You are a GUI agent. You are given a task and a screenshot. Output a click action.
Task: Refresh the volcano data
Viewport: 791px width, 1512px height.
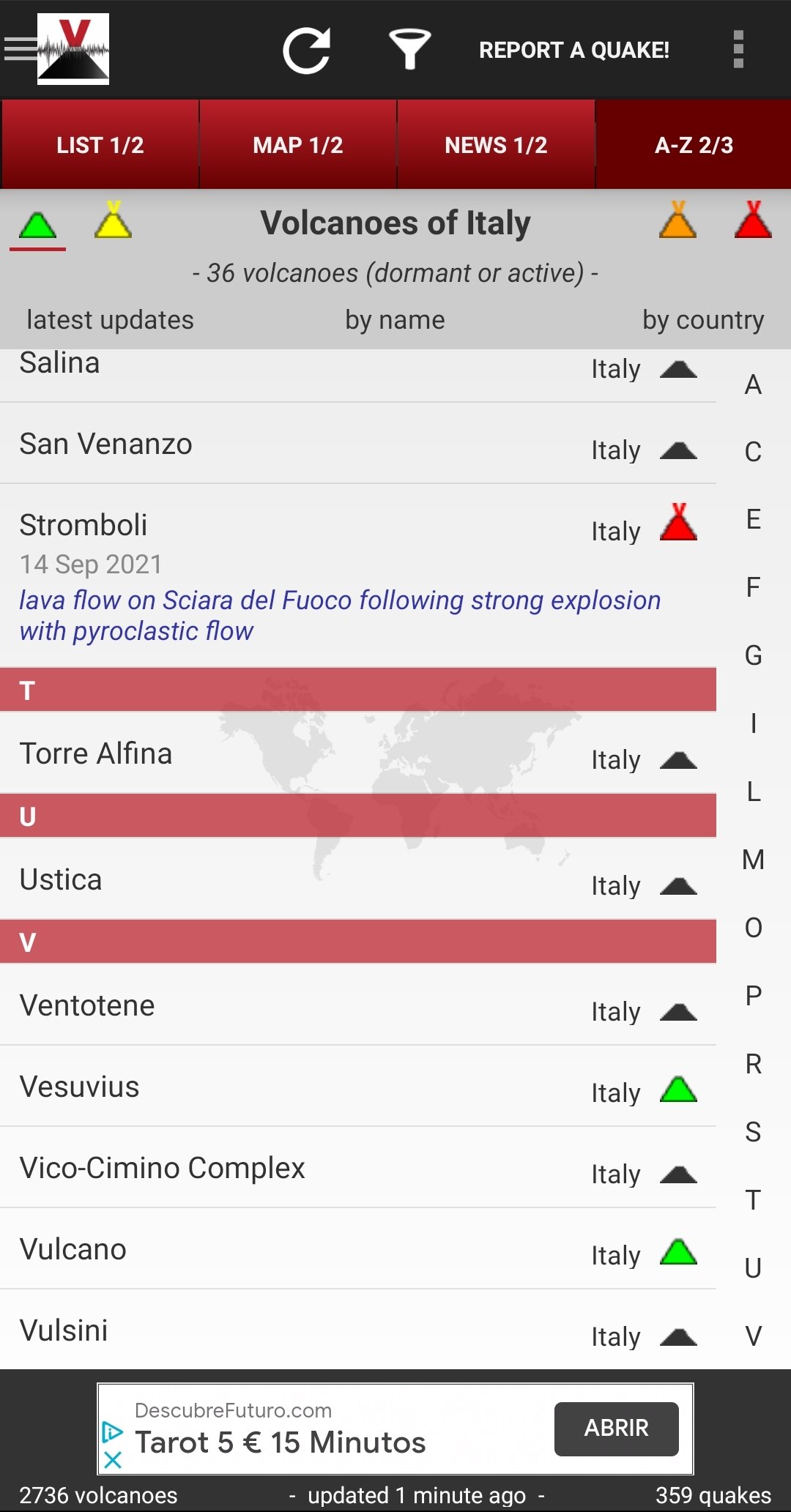click(x=307, y=50)
